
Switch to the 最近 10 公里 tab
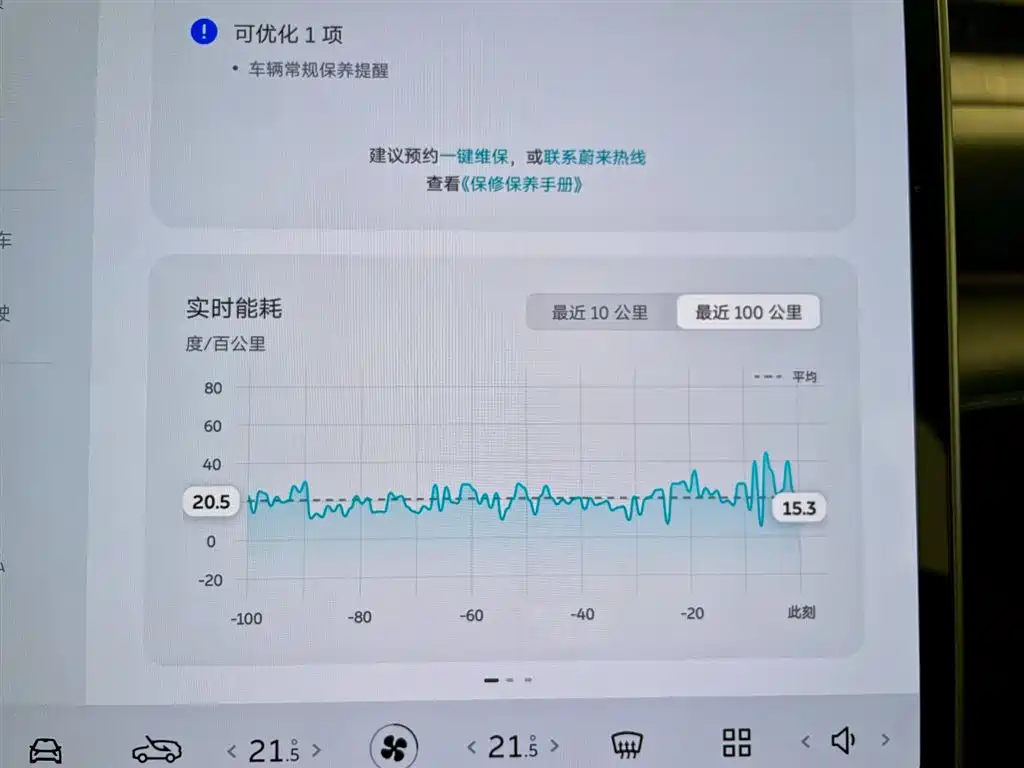coord(601,312)
